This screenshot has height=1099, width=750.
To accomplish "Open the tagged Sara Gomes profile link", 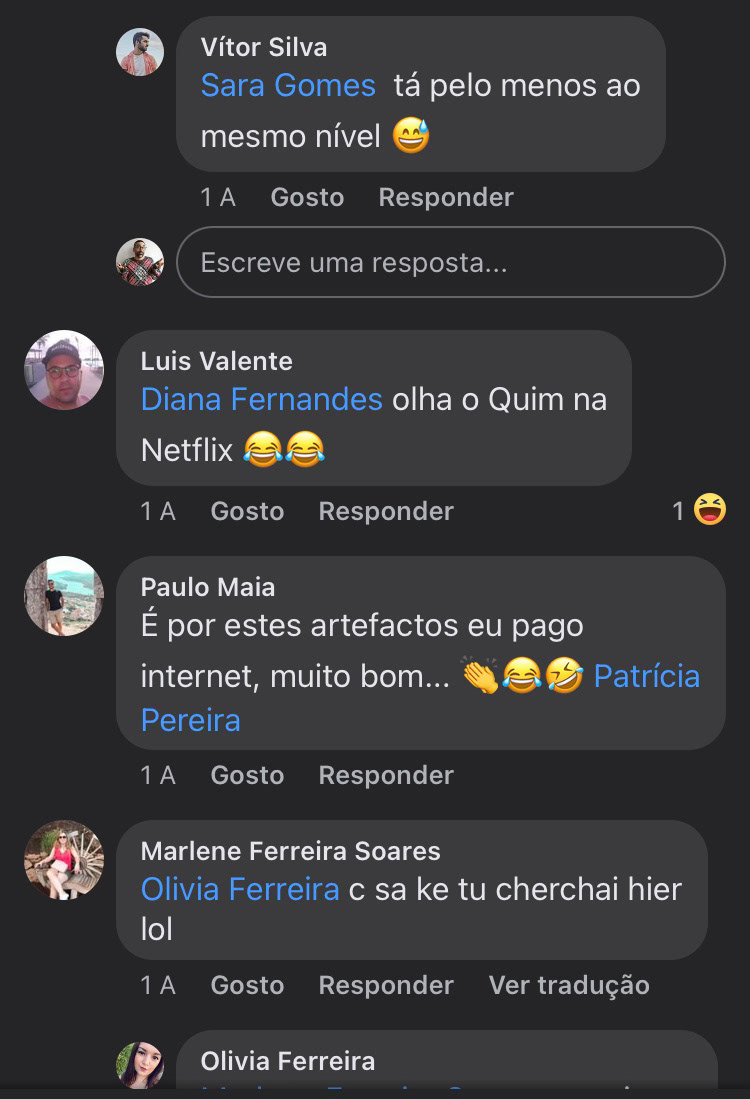I will coord(288,85).
